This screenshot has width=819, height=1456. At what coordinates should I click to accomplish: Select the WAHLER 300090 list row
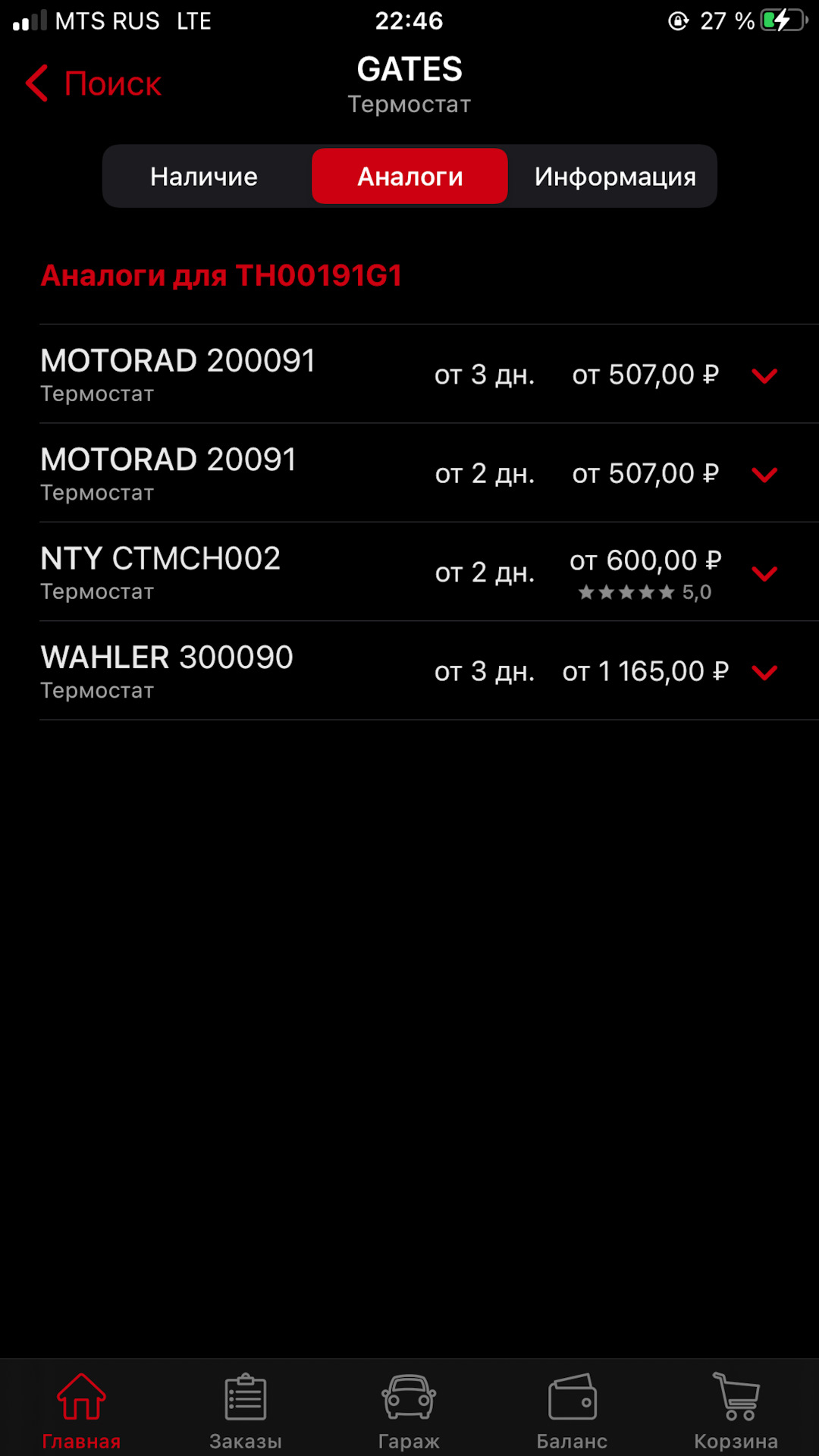tap(303, 671)
